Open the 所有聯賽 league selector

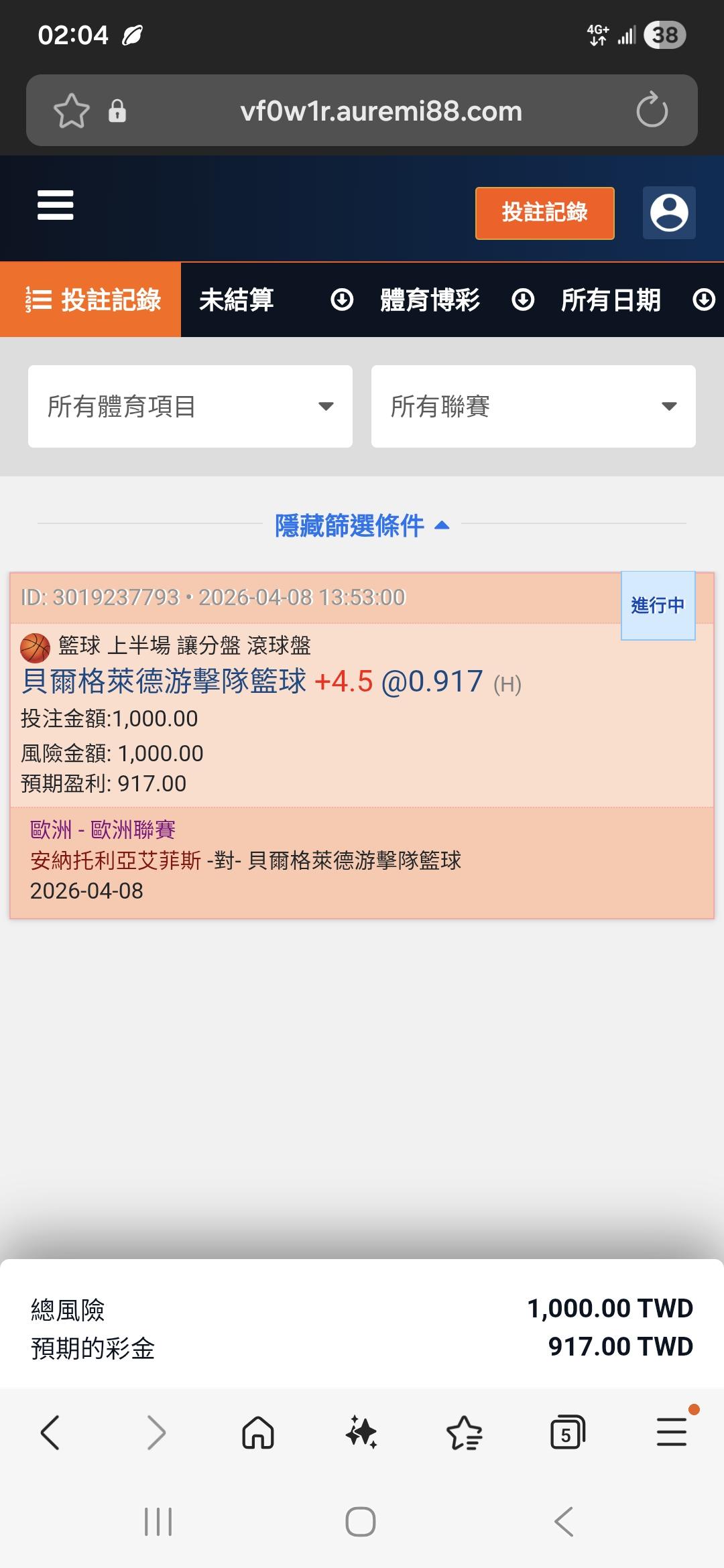click(534, 406)
